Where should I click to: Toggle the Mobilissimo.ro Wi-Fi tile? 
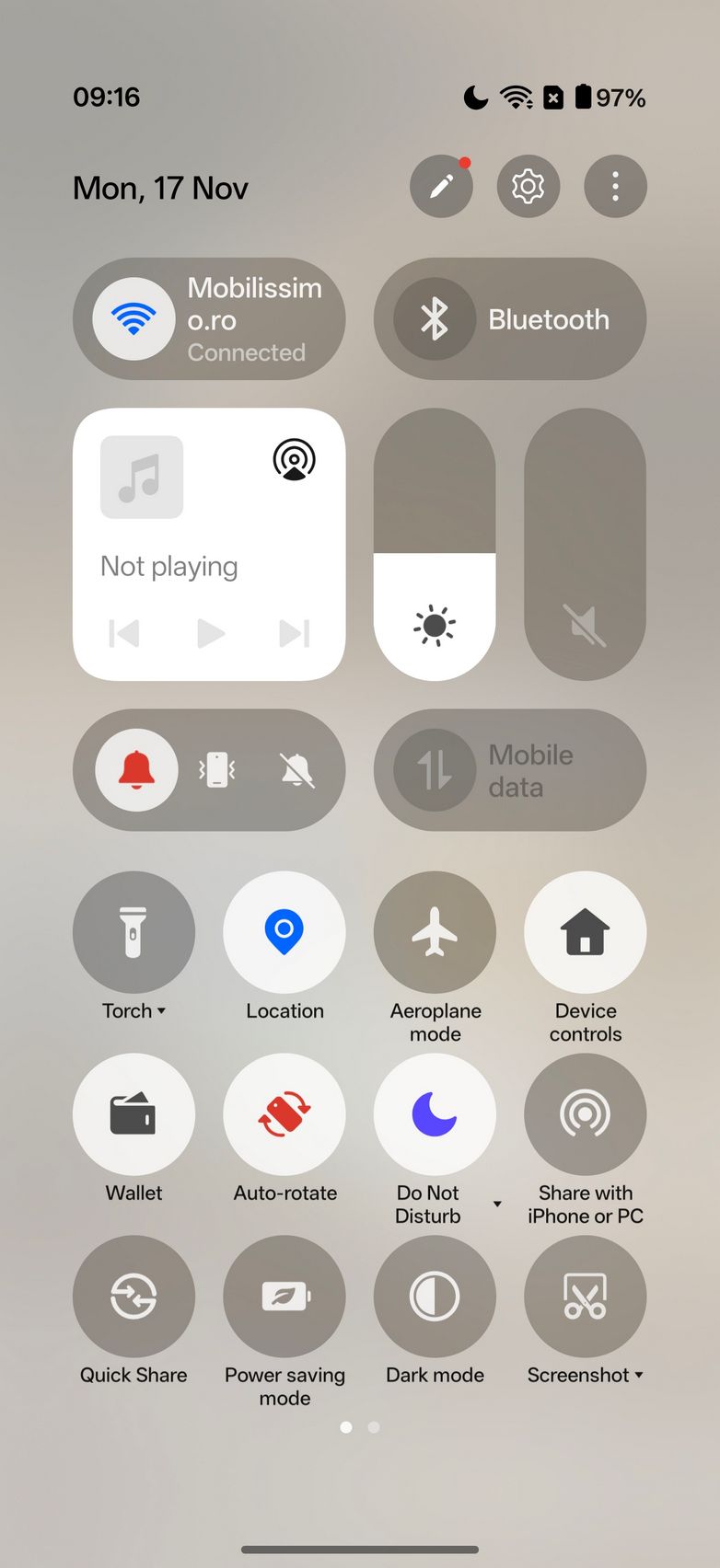point(134,318)
